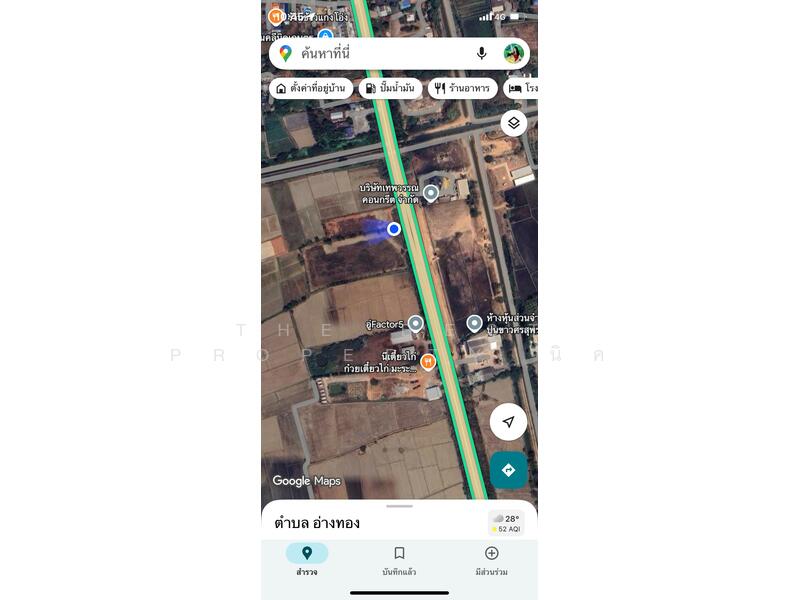Image resolution: width=800 pixels, height=600 pixels.
Task: Select the บริษัทเทพวรรณคอนกรีต map pin
Action: [x=430, y=193]
